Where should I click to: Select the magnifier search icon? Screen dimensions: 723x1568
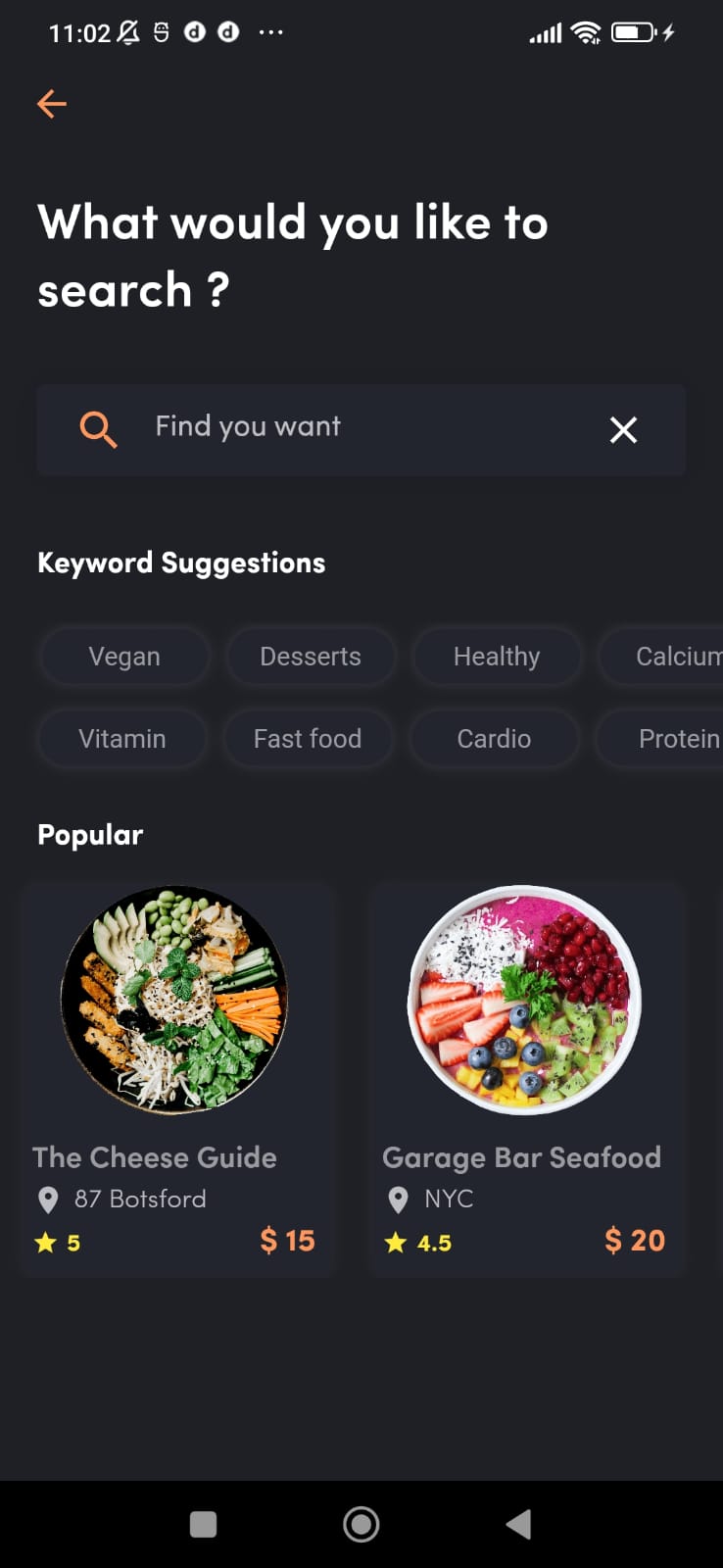(98, 429)
